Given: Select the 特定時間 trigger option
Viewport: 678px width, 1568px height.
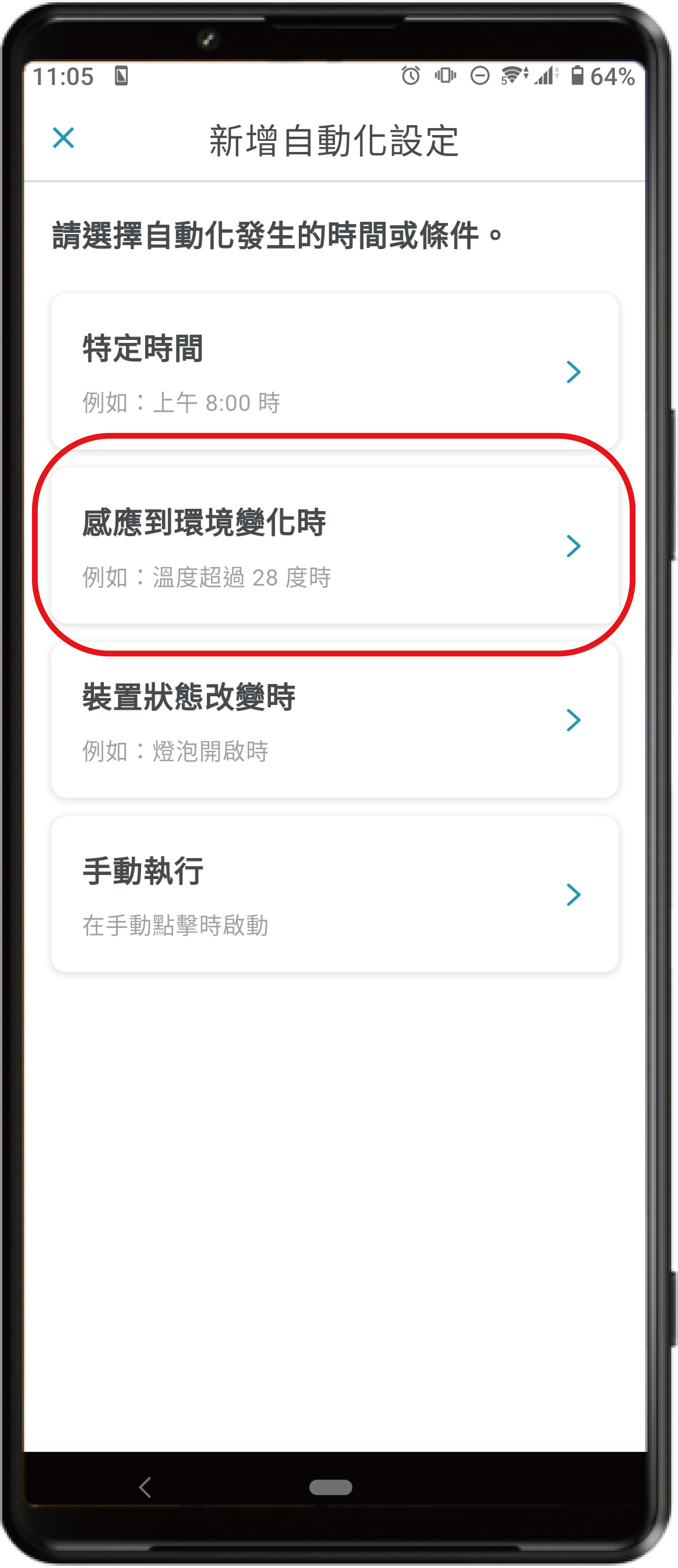Looking at the screenshot, I should click(334, 371).
